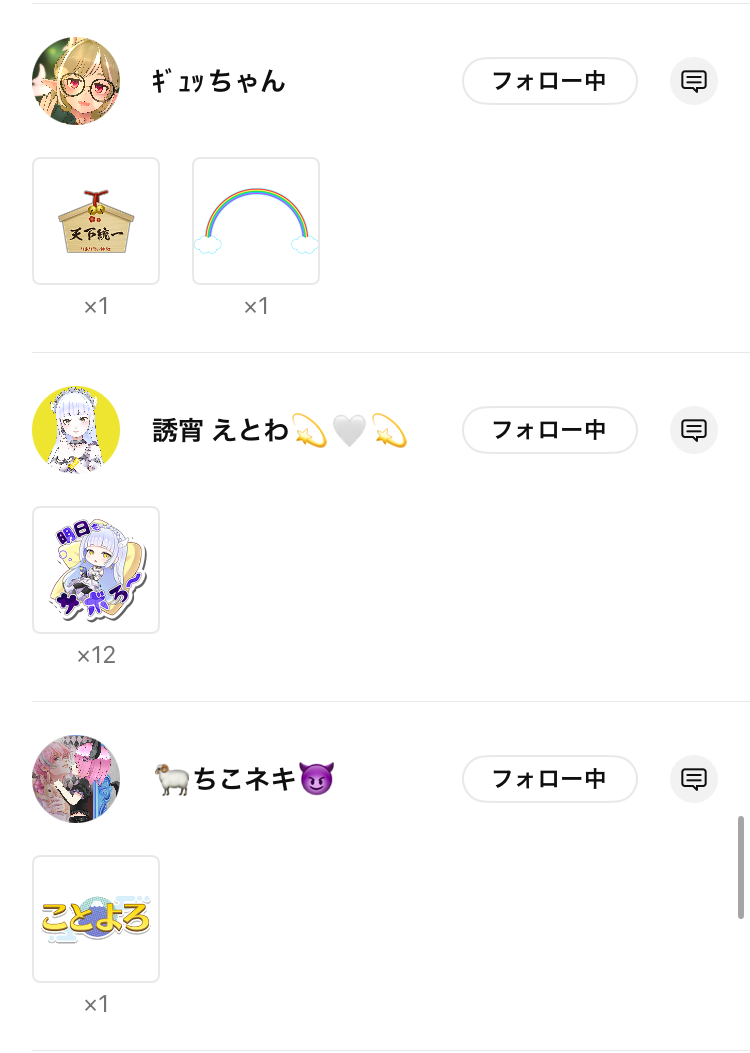This screenshot has width=750, height=1053.
Task: Open the rainbow gift item
Action: click(x=256, y=221)
